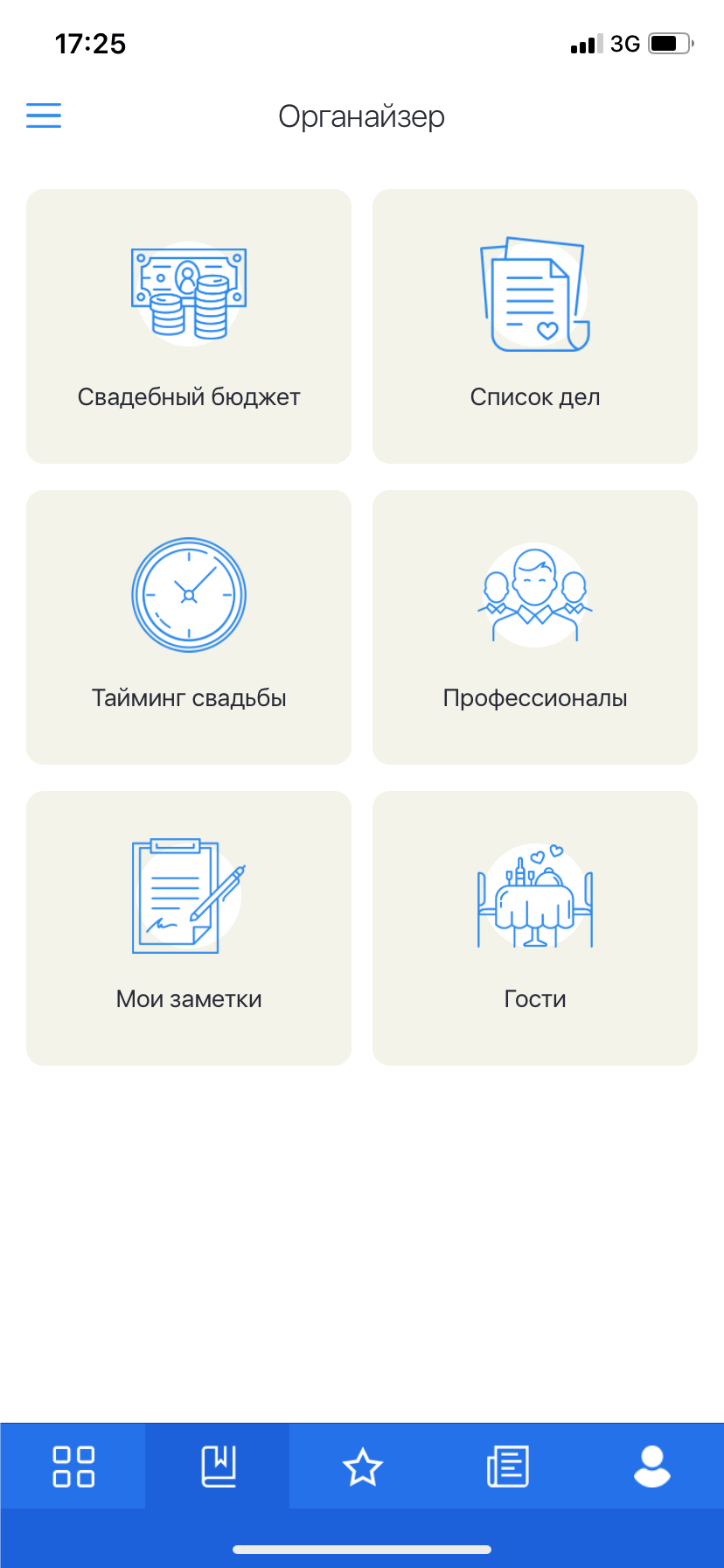The width and height of the screenshot is (724, 1568).
Task: Switch to the profile tab
Action: (651, 1466)
